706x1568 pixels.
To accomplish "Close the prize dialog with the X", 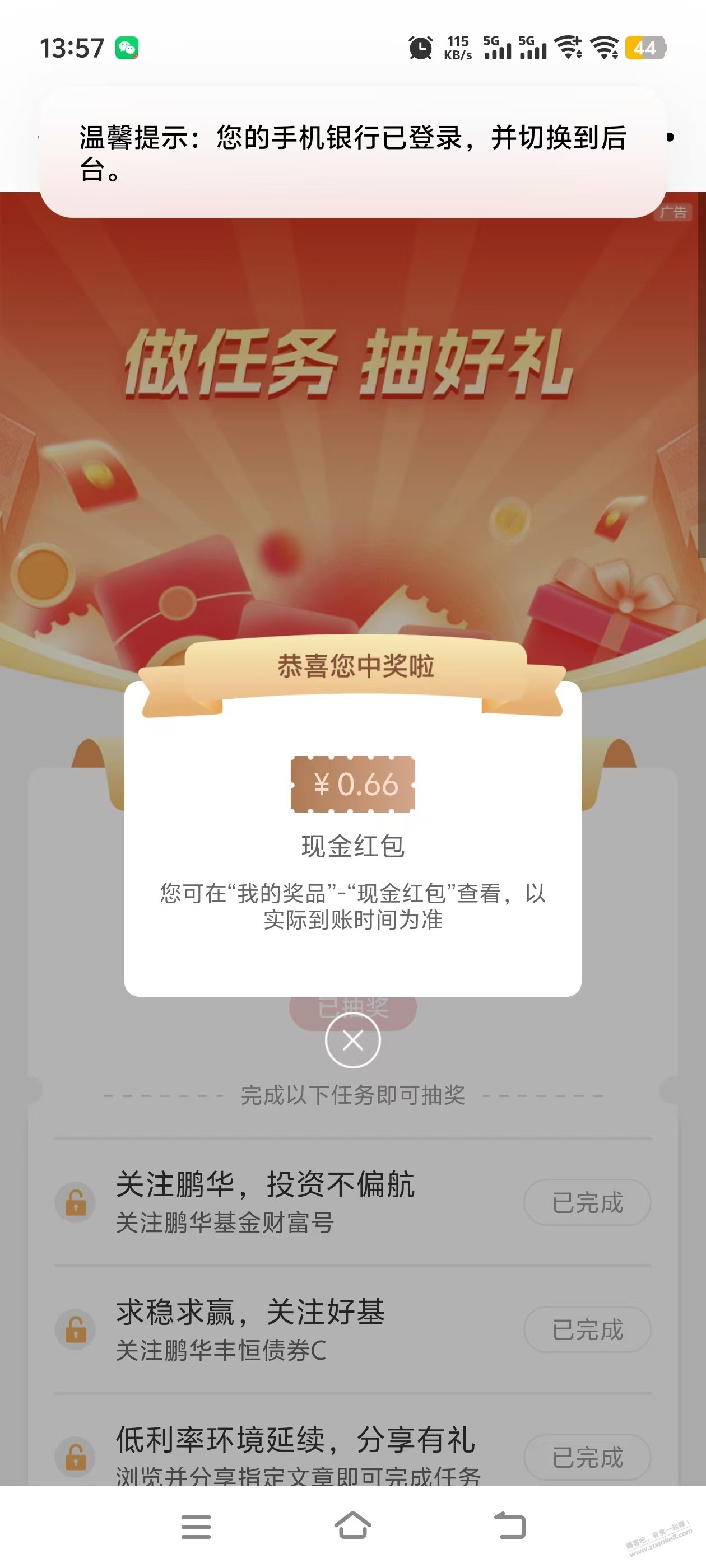I will 352,1040.
